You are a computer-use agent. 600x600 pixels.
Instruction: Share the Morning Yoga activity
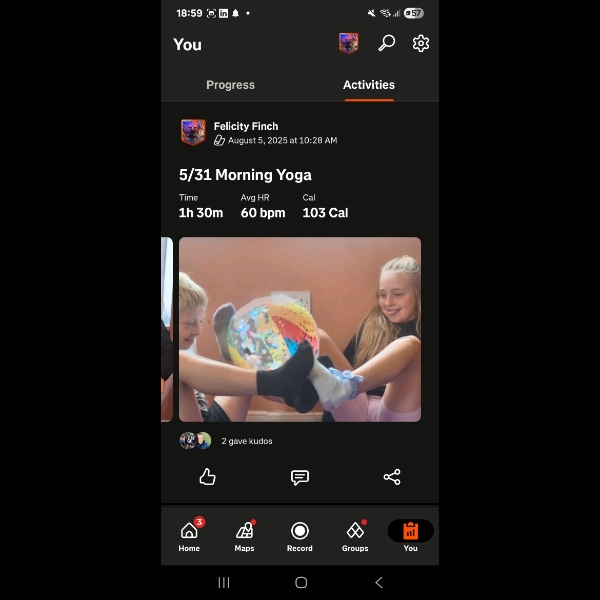(x=392, y=477)
